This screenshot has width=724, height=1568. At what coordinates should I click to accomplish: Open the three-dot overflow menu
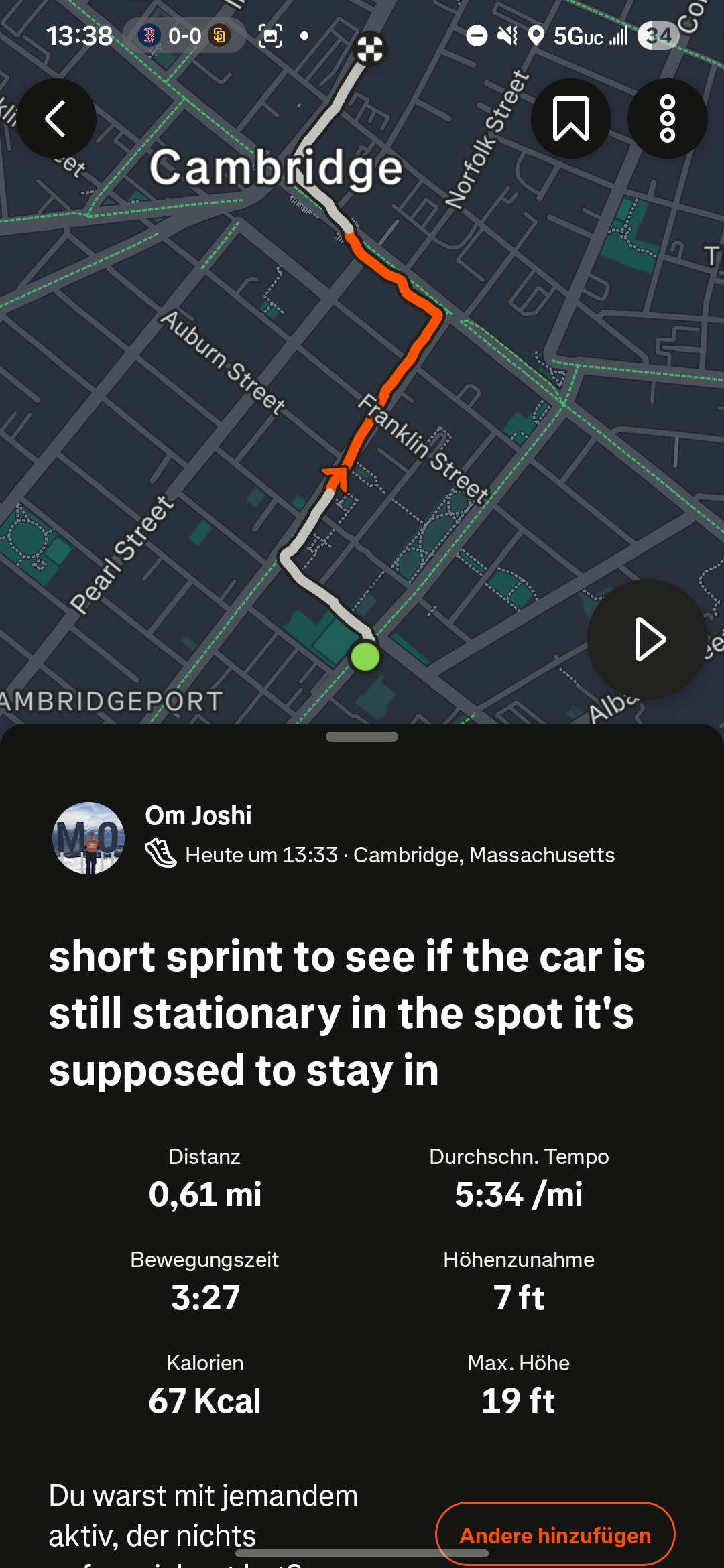667,119
